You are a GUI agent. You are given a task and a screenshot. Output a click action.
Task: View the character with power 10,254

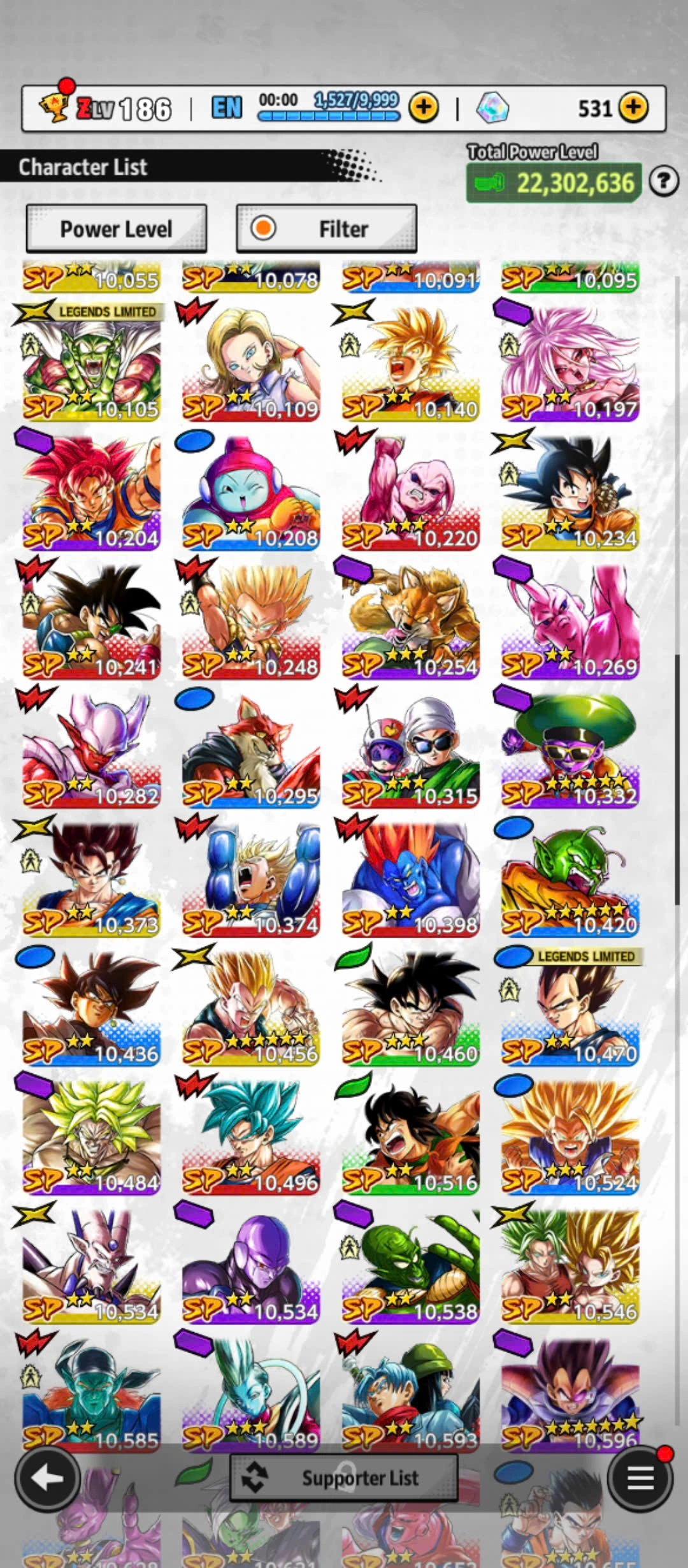coord(411,621)
